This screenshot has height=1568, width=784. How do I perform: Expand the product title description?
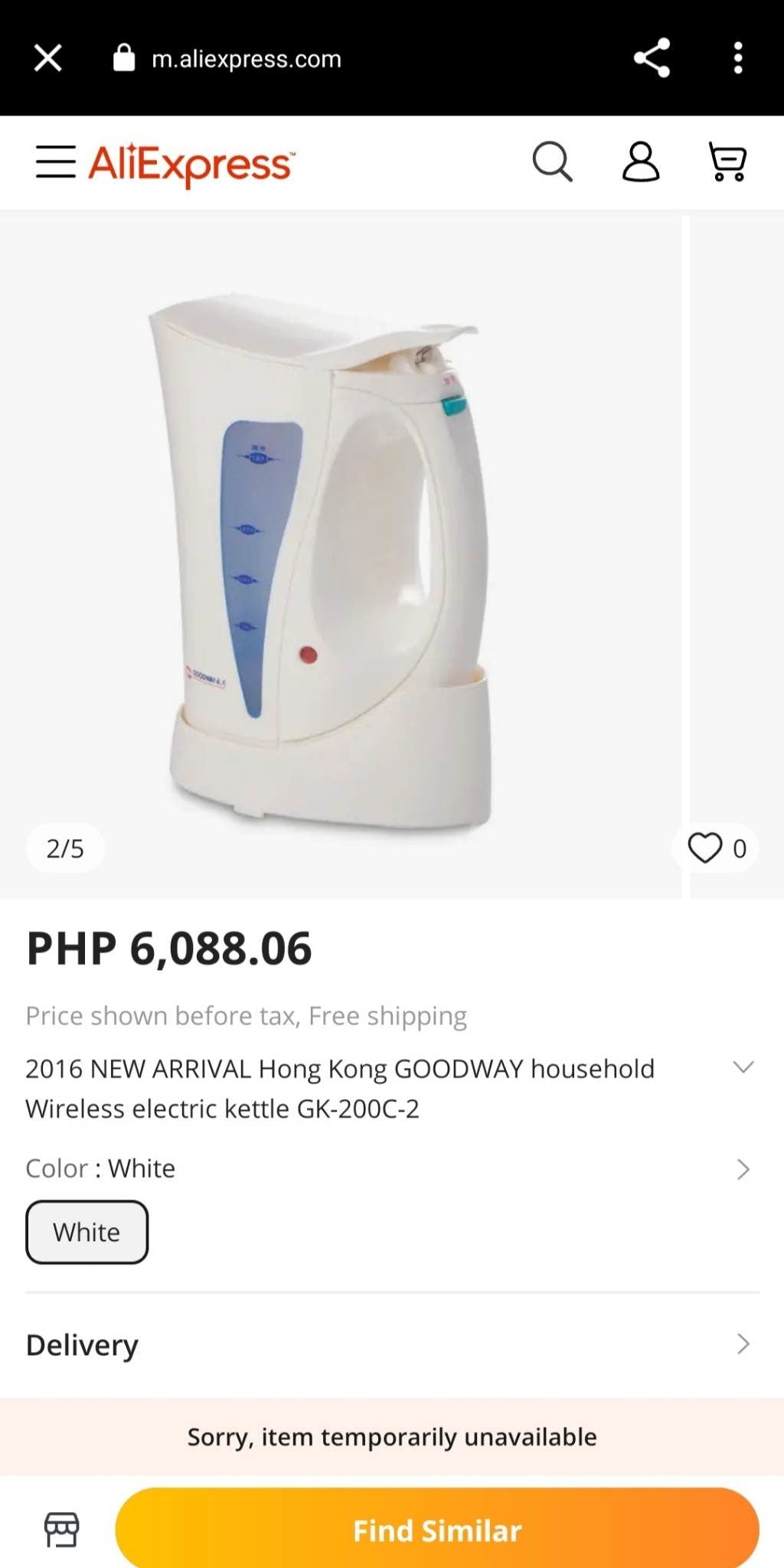click(743, 1068)
